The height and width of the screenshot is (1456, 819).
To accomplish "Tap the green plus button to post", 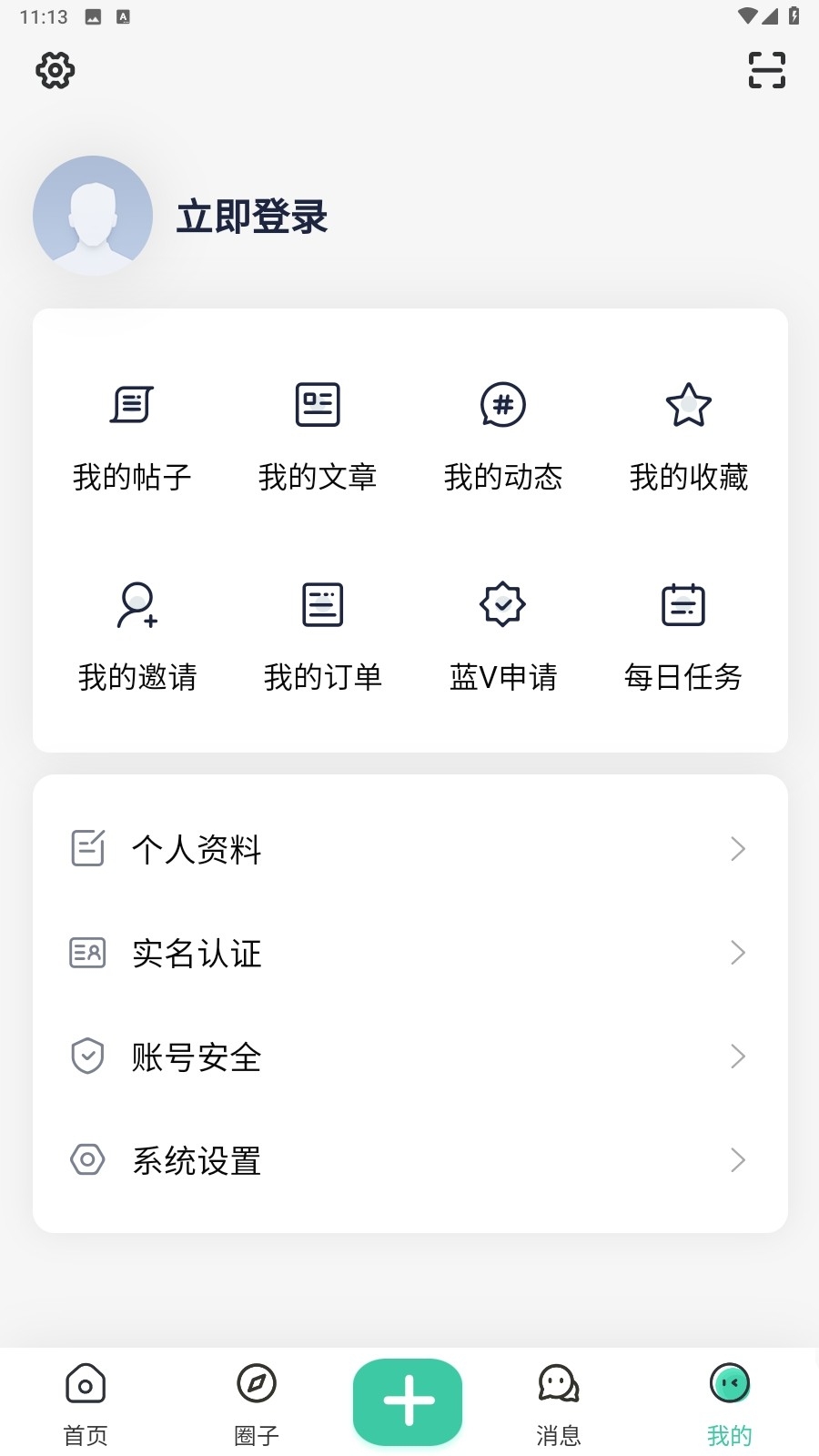I will tap(408, 1401).
